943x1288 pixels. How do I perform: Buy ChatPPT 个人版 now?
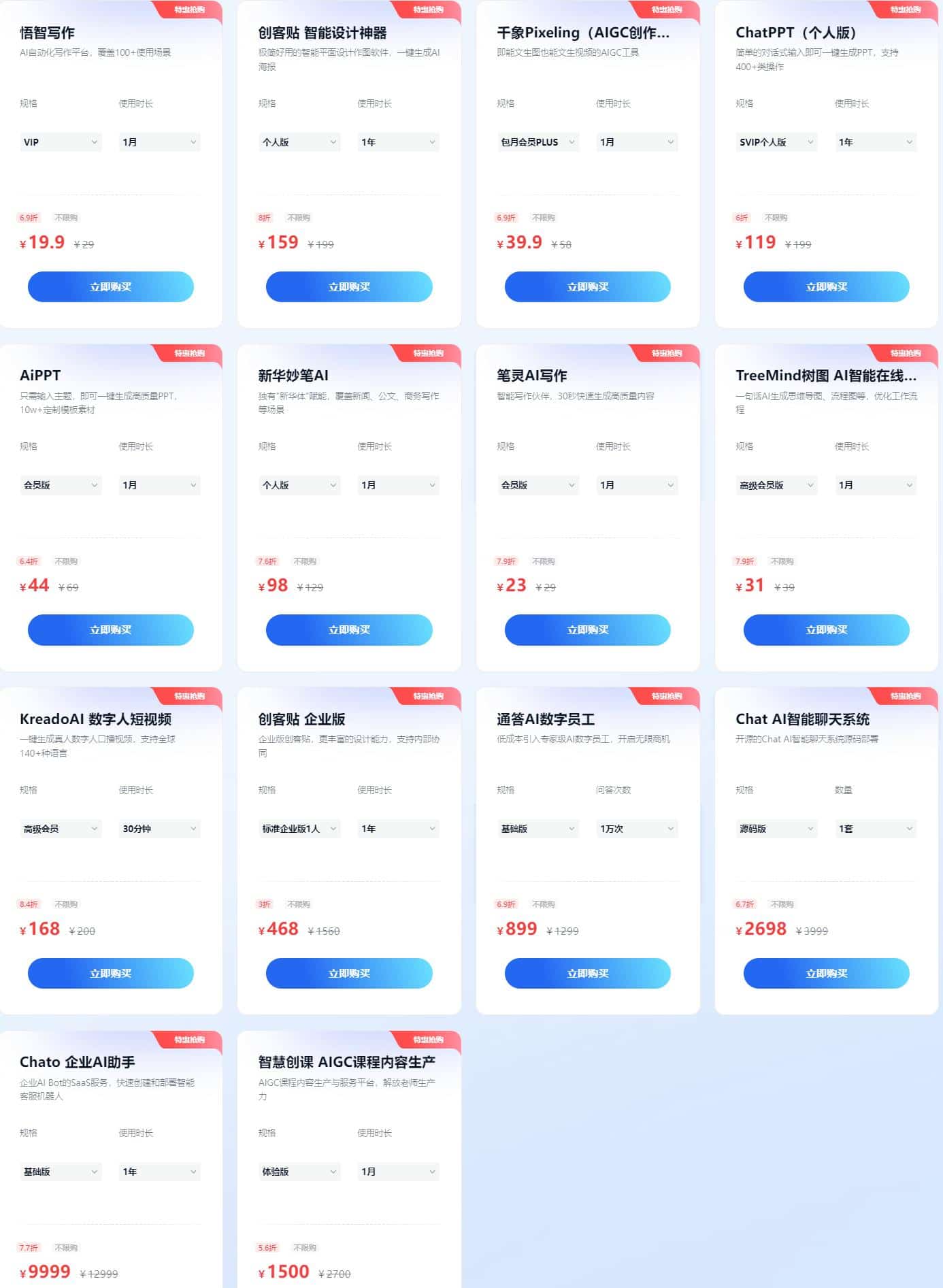click(x=826, y=286)
